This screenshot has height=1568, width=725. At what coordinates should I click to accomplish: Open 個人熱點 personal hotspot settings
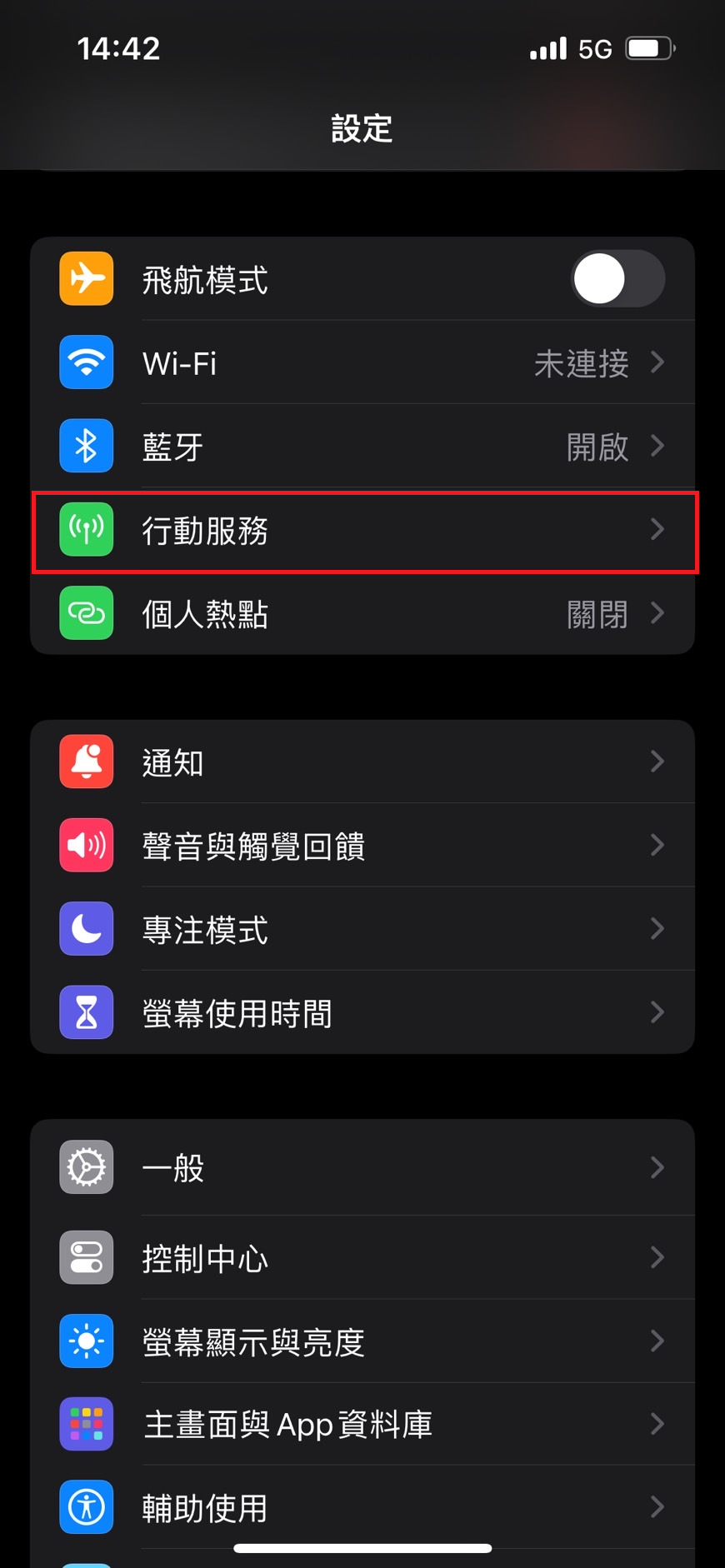pyautogui.click(x=362, y=614)
